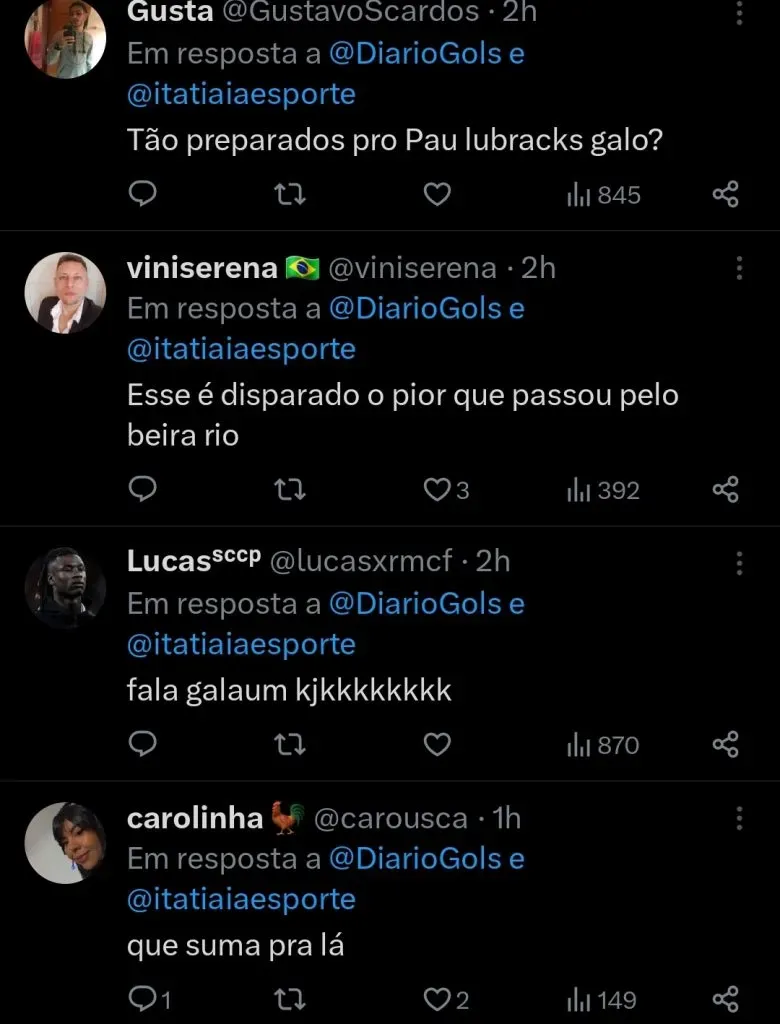Share Gusta's tweet
The image size is (780, 1024).
pyautogui.click(x=725, y=195)
